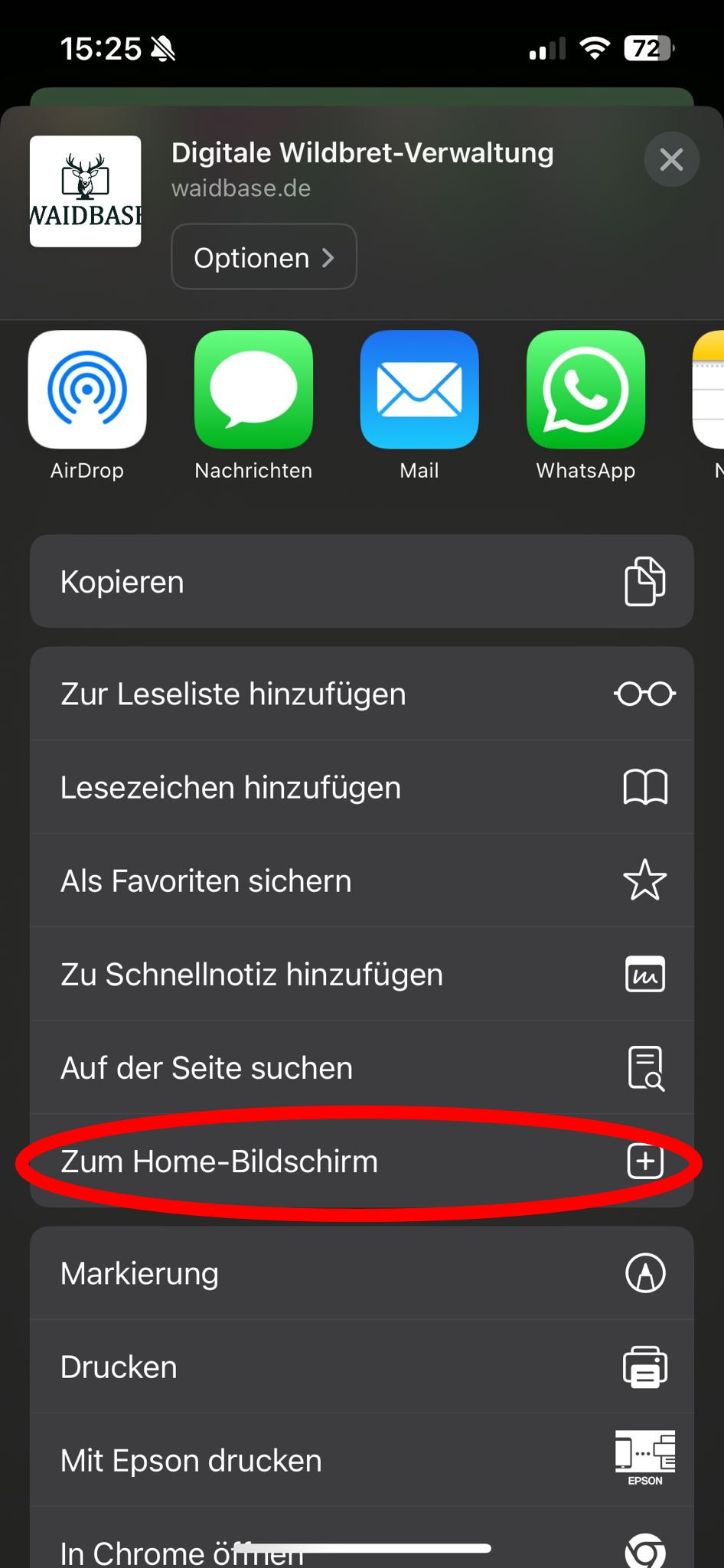
Task: Tap the Chrome browser icon
Action: tap(645, 1550)
